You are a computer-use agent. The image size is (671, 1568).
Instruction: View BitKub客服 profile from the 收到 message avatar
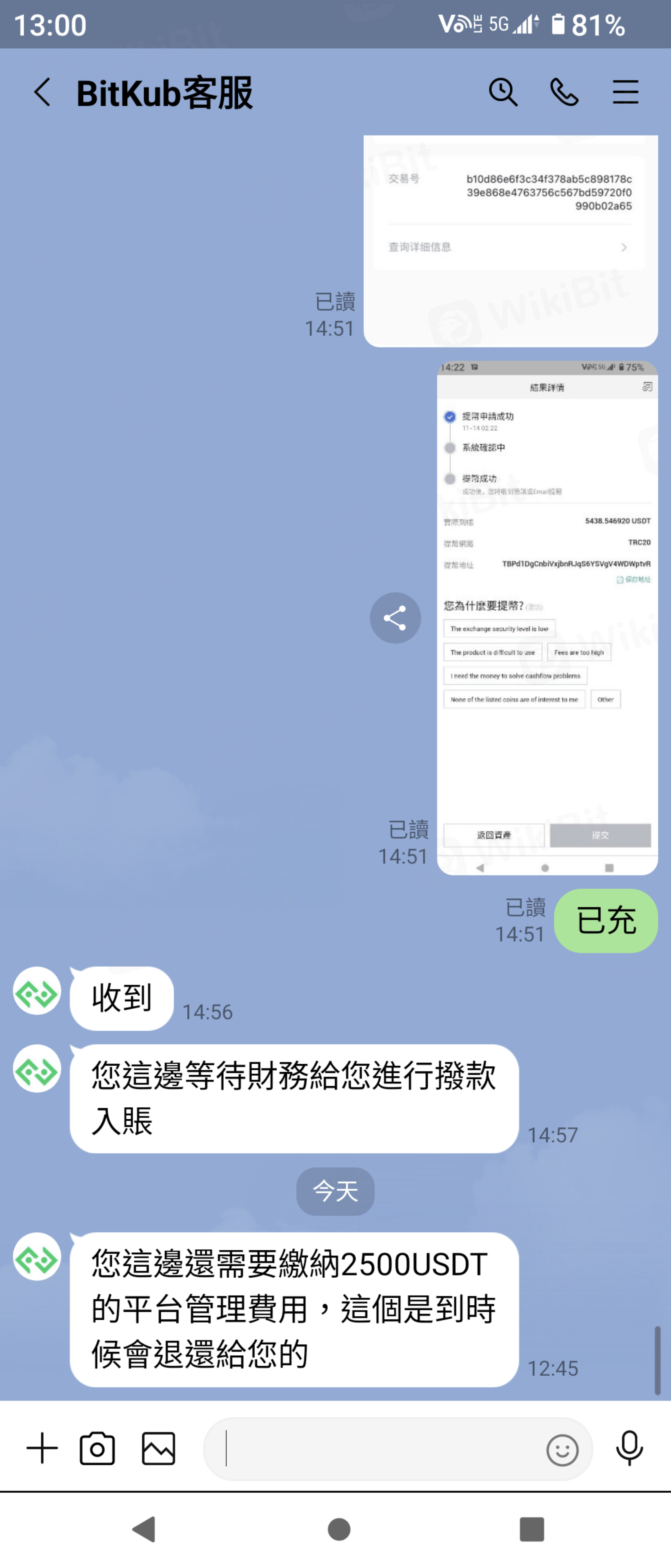click(37, 990)
